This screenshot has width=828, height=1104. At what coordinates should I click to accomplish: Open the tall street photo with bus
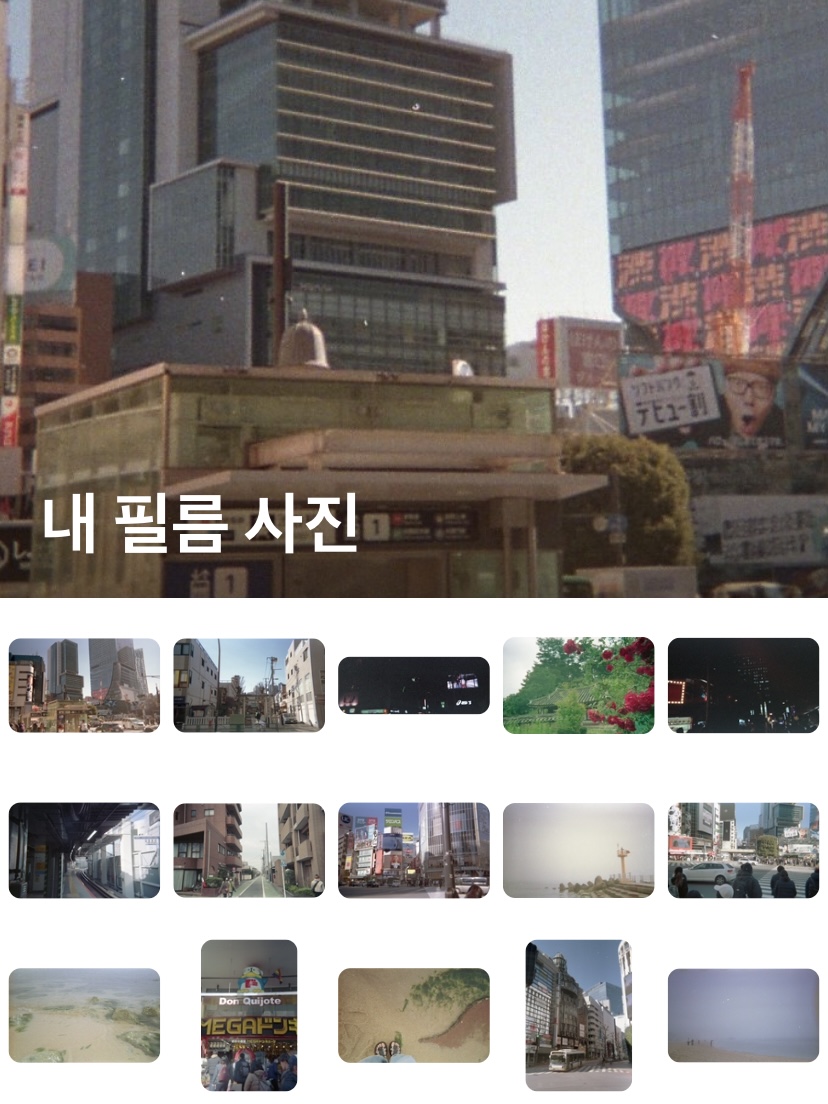[x=578, y=1015]
